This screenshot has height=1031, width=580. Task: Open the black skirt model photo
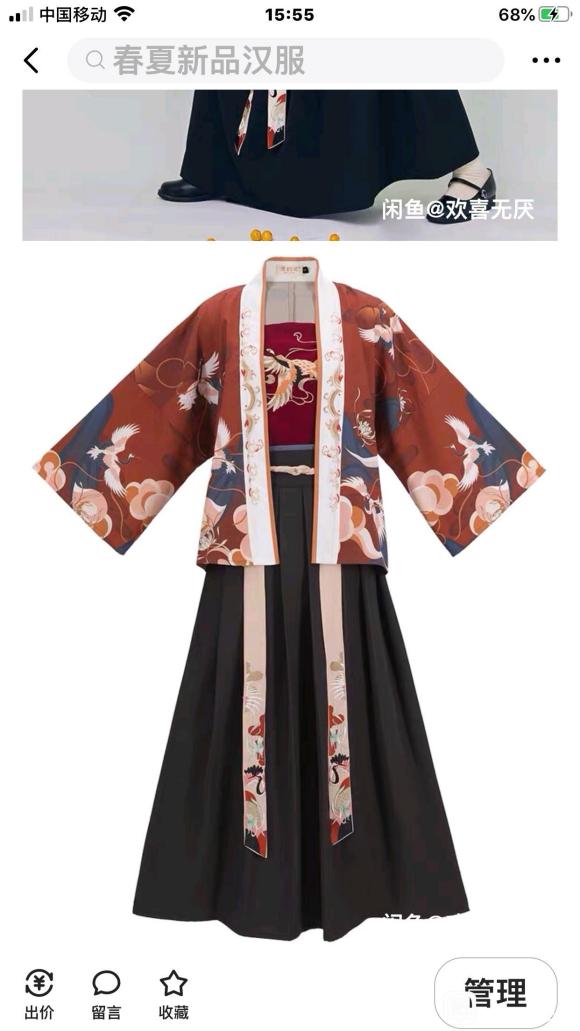pos(290,165)
